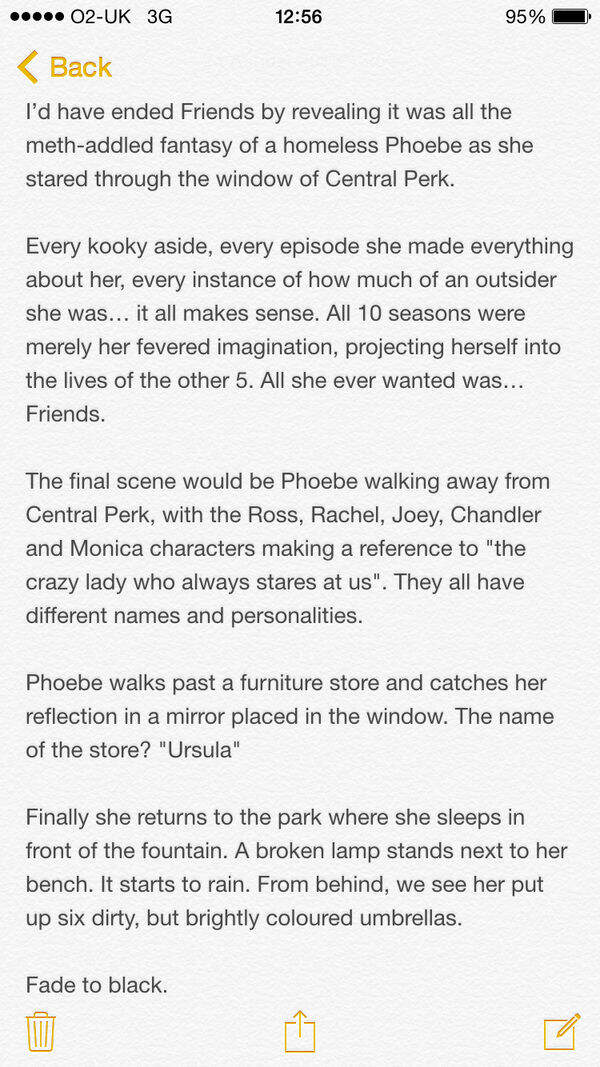Compose a new note
This screenshot has height=1067, width=600.
coord(561,1031)
